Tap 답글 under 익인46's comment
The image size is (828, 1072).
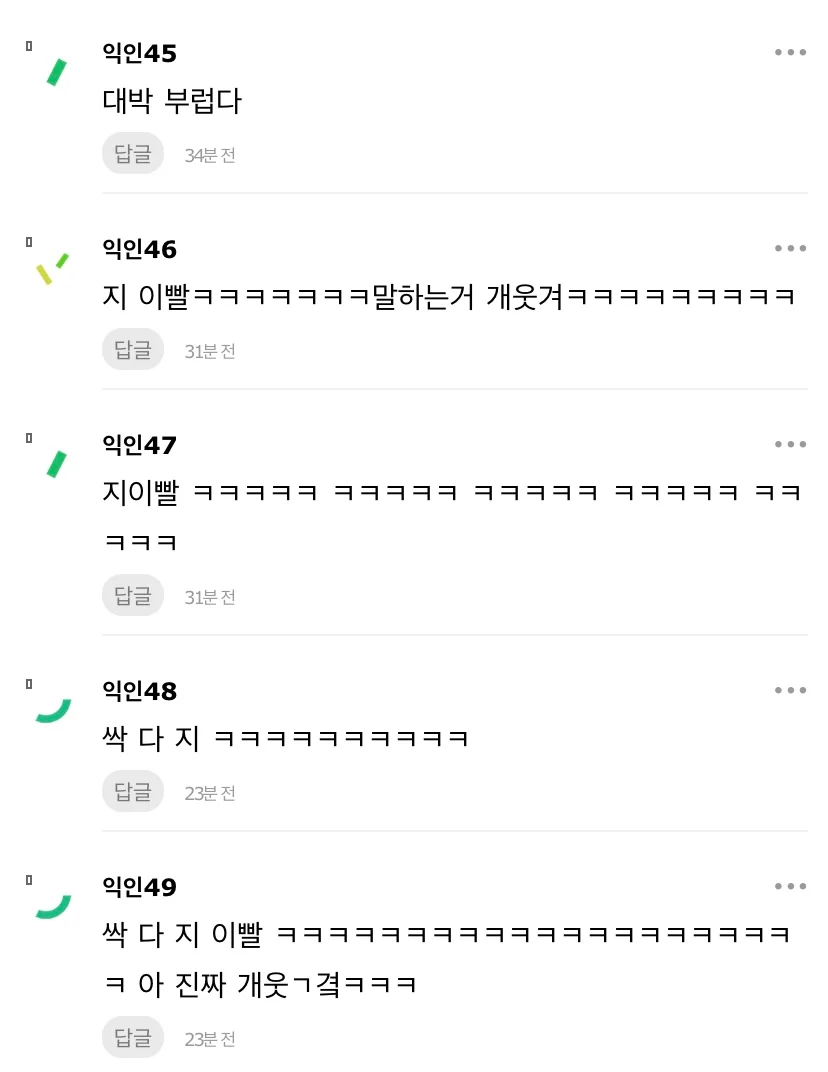click(x=133, y=349)
